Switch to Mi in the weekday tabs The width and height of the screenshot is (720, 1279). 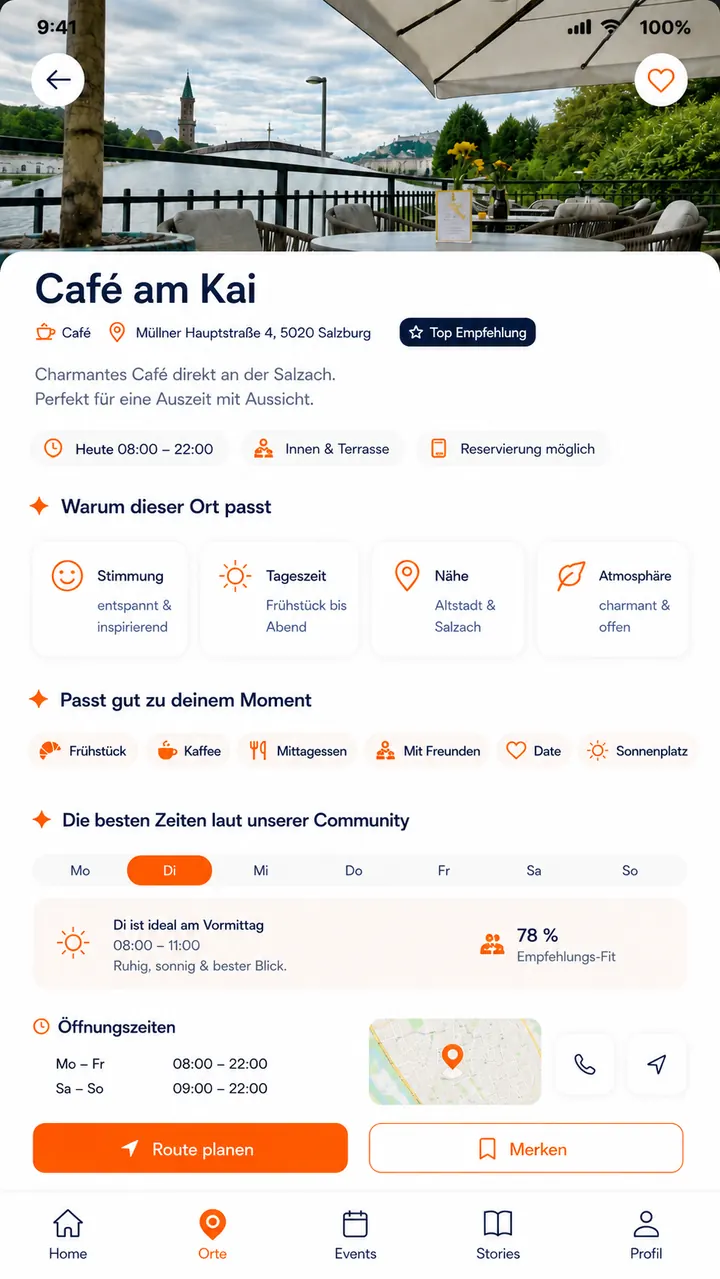click(x=261, y=870)
